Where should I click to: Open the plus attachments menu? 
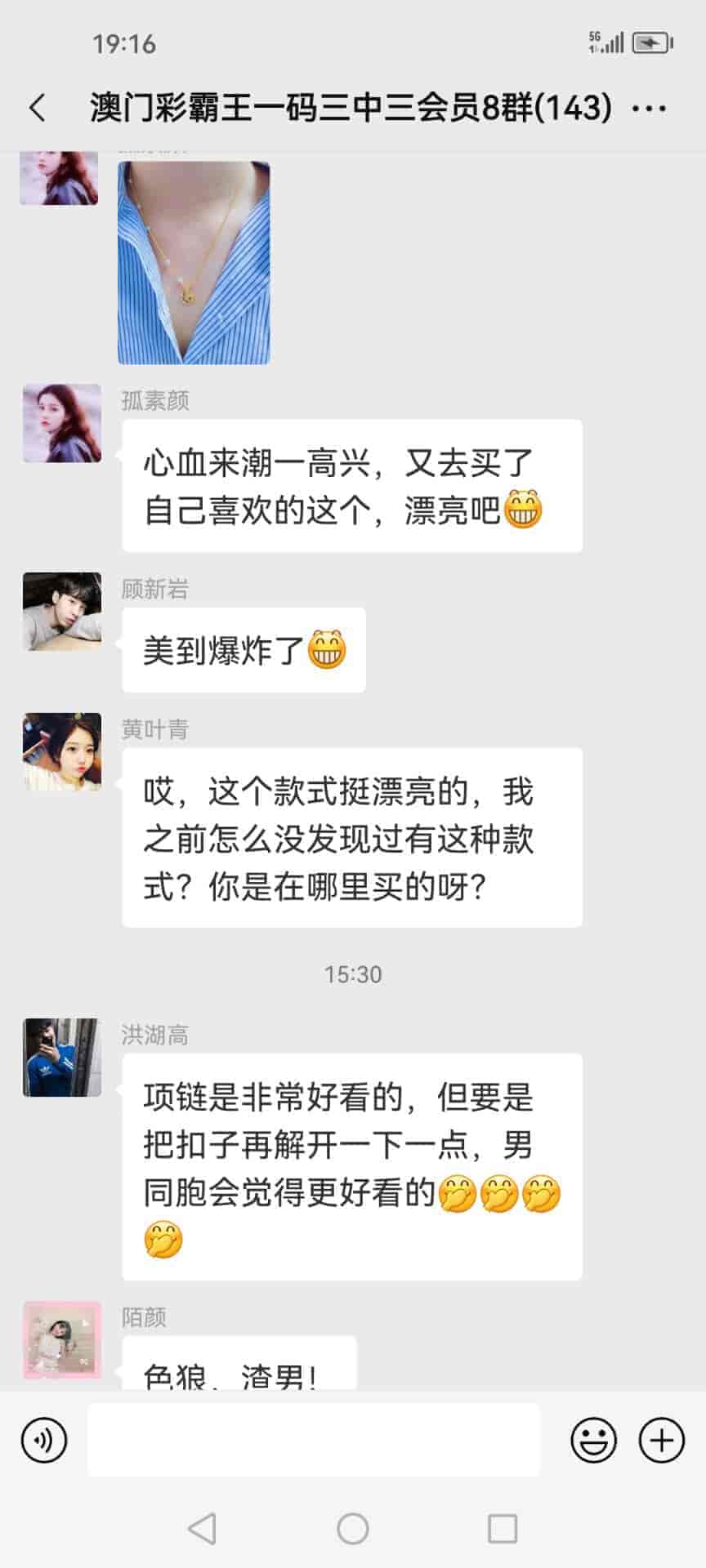[x=661, y=1440]
